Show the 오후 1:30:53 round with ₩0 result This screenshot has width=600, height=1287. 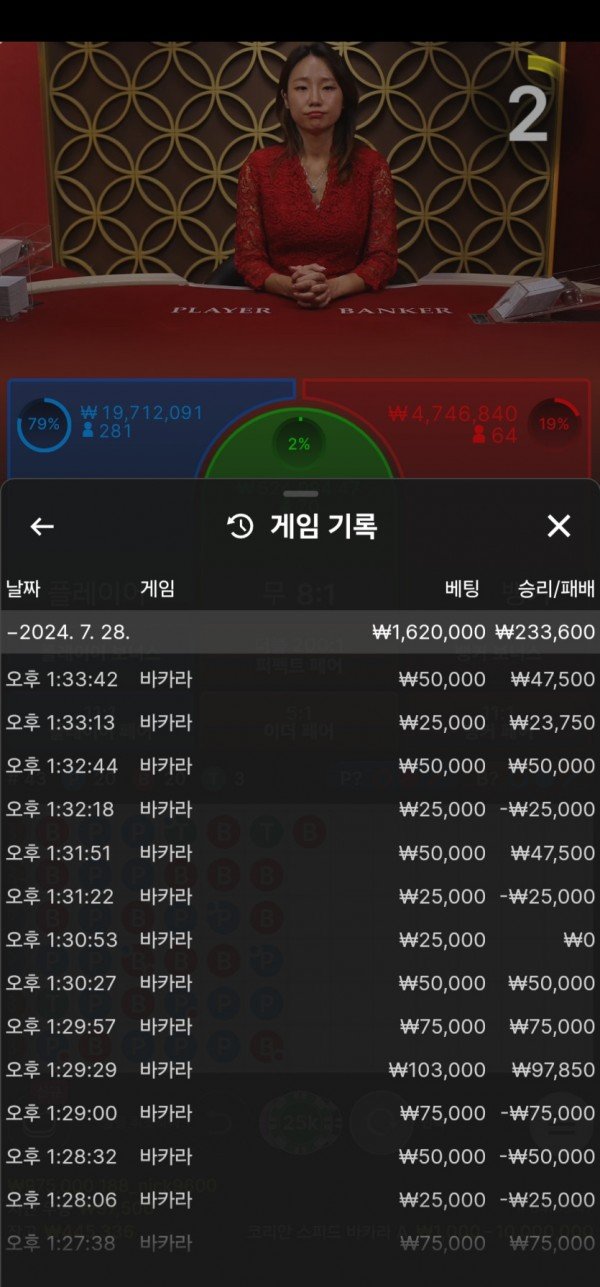300,940
